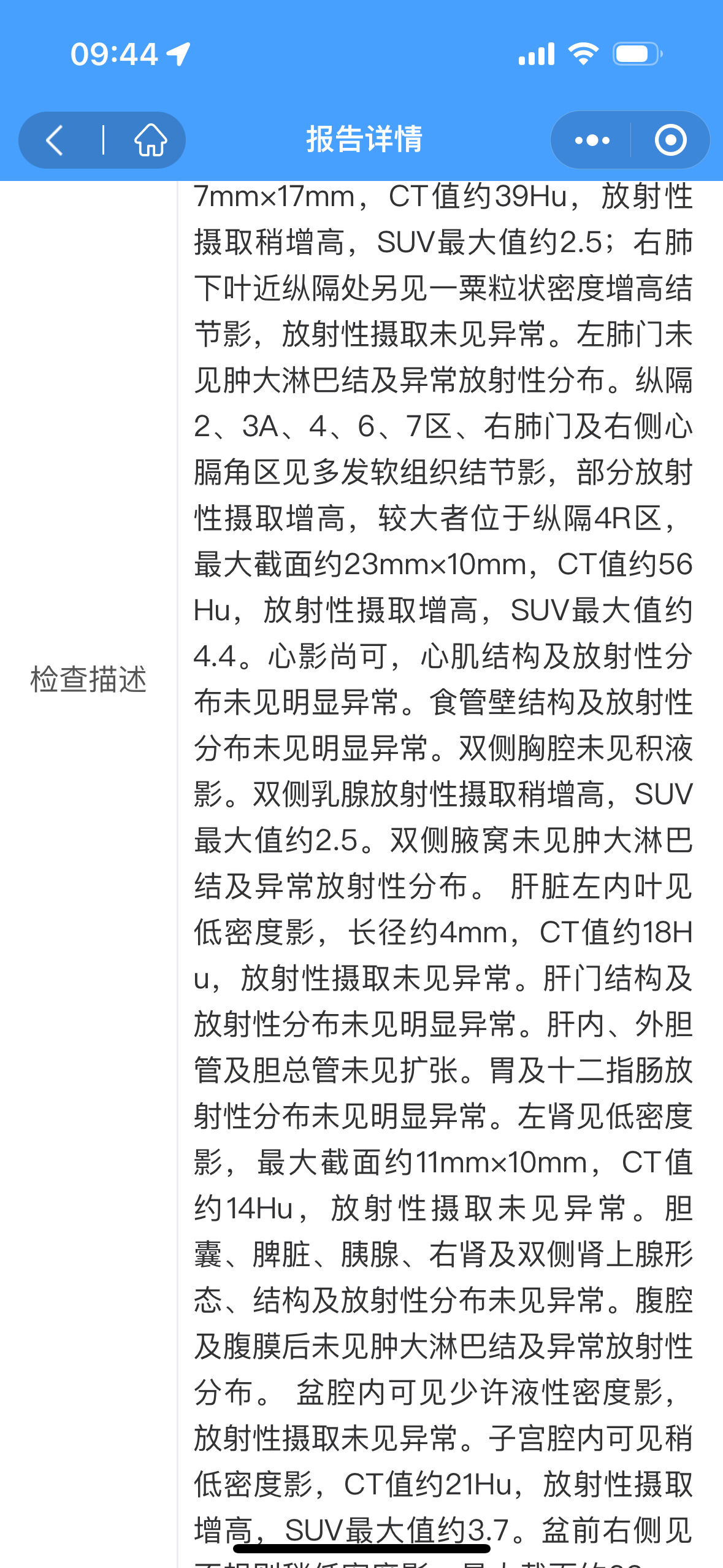Open the three-dot more options menu
The height and width of the screenshot is (1568, 723).
(592, 140)
